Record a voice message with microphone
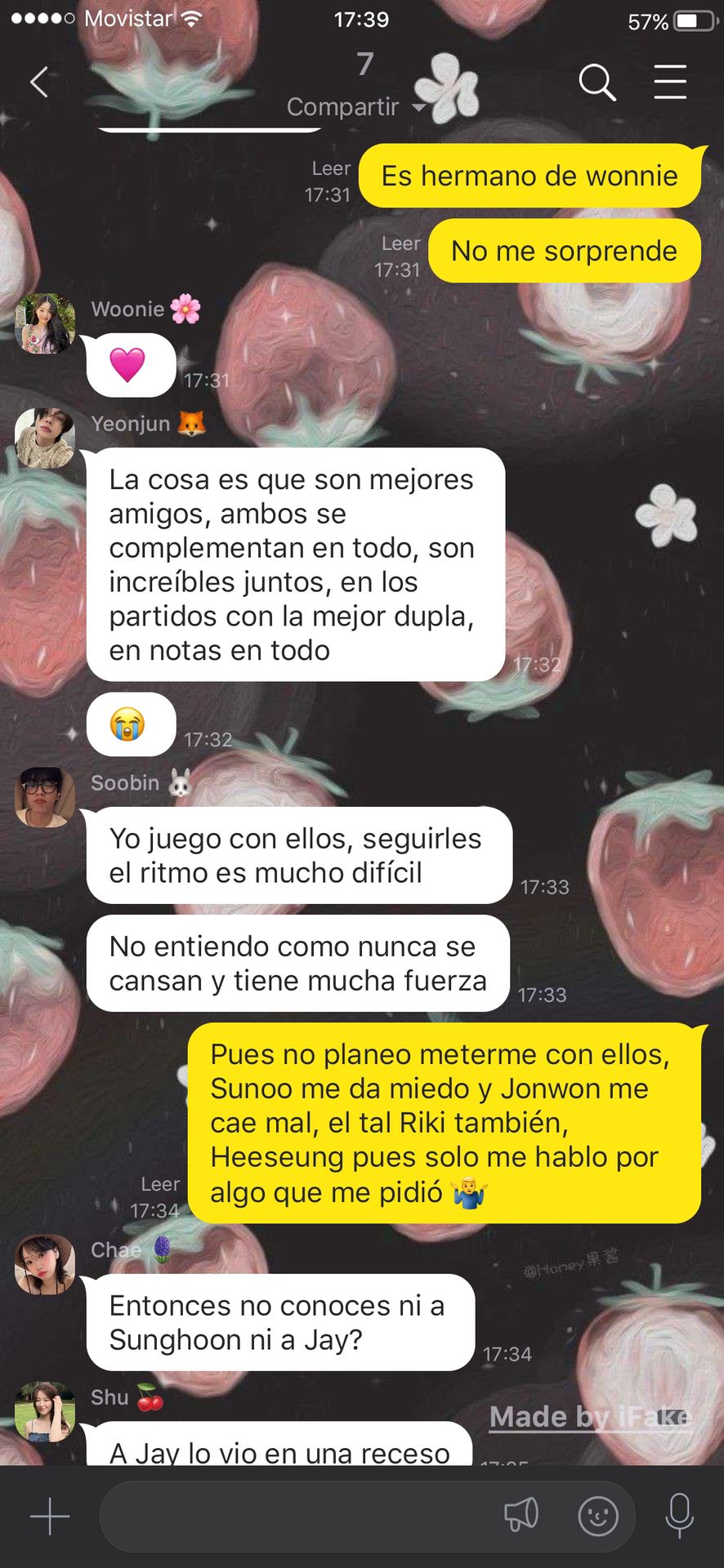Screen dimensions: 724x1568 click(680, 1517)
